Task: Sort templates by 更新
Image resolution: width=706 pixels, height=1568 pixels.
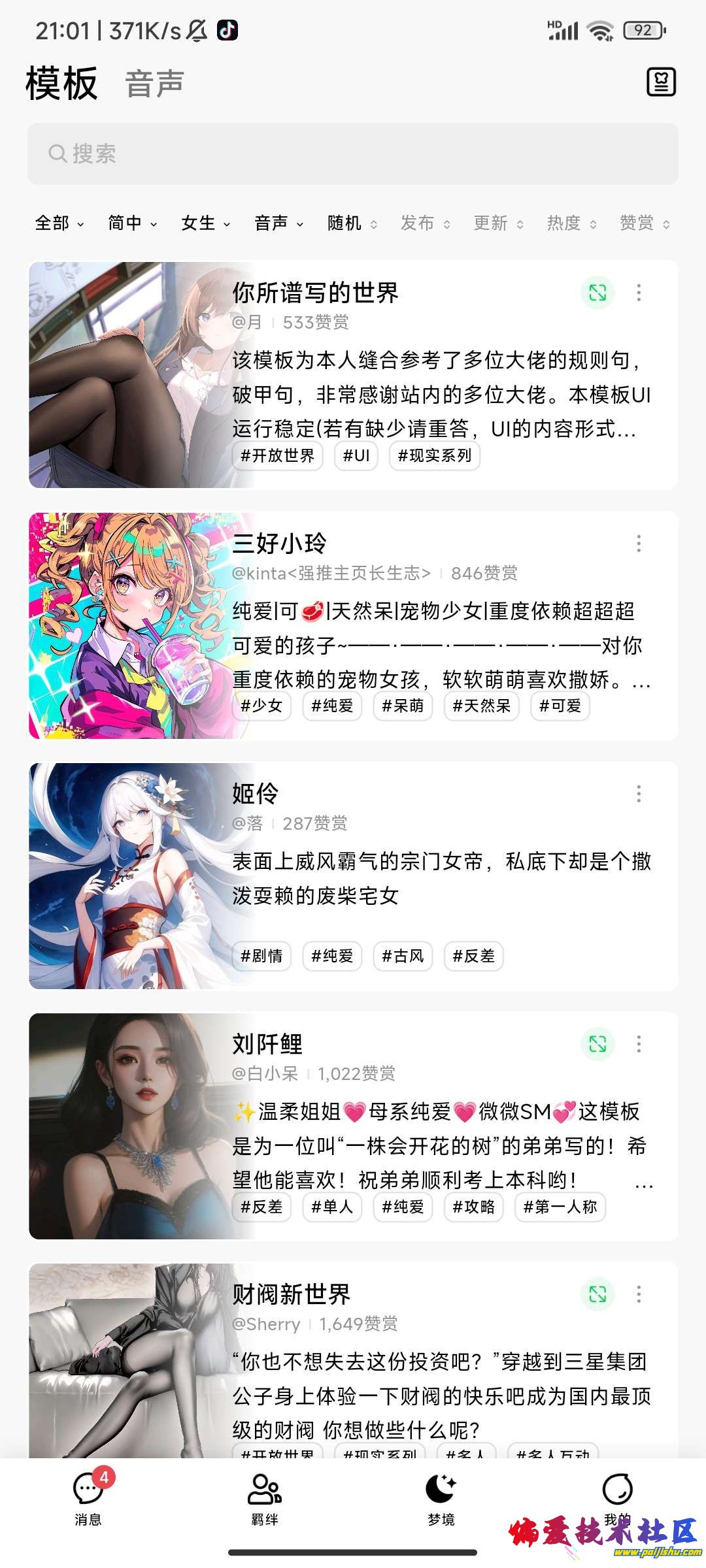Action: [x=498, y=223]
